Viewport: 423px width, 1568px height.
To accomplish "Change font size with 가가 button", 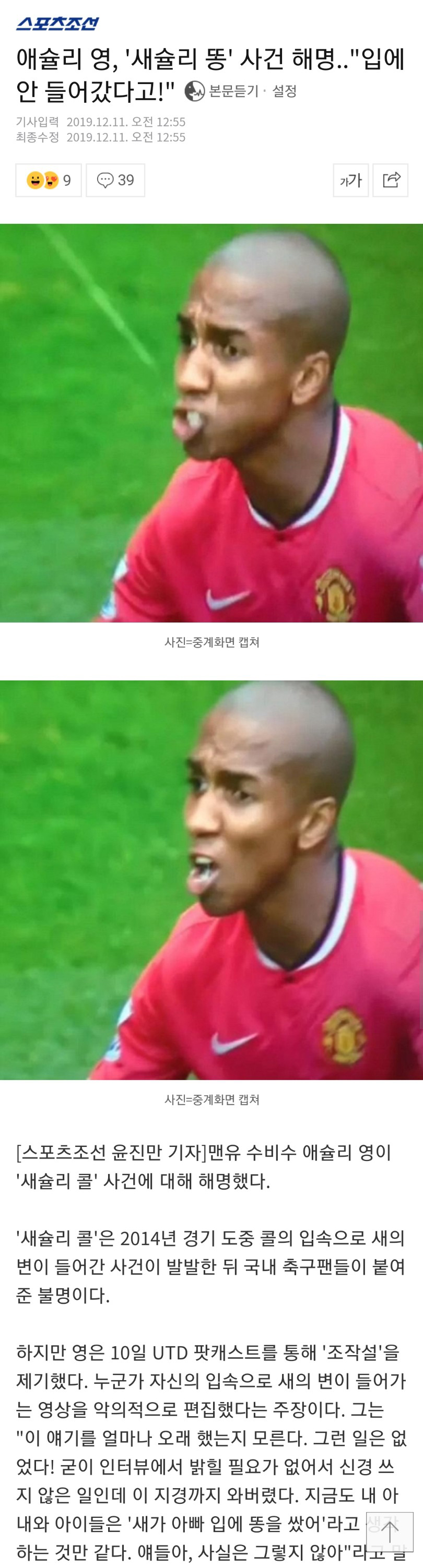I will (350, 180).
